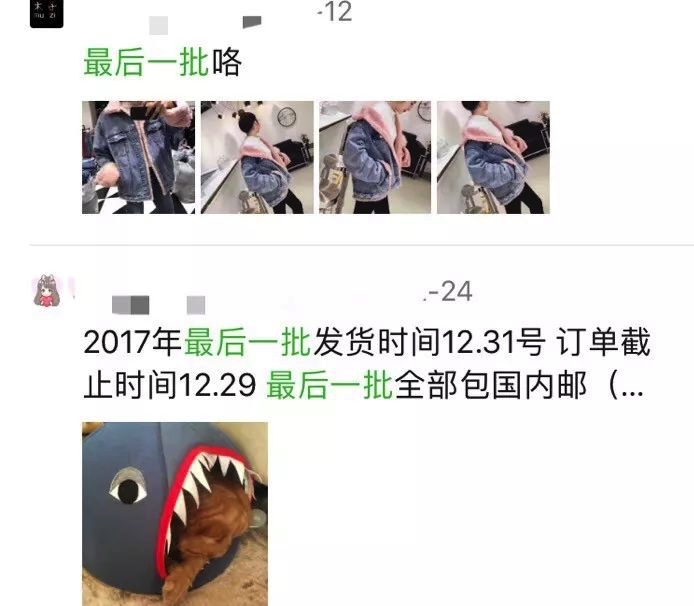View the front-view denim jacket photo
This screenshot has height=606, width=694.
[138, 157]
